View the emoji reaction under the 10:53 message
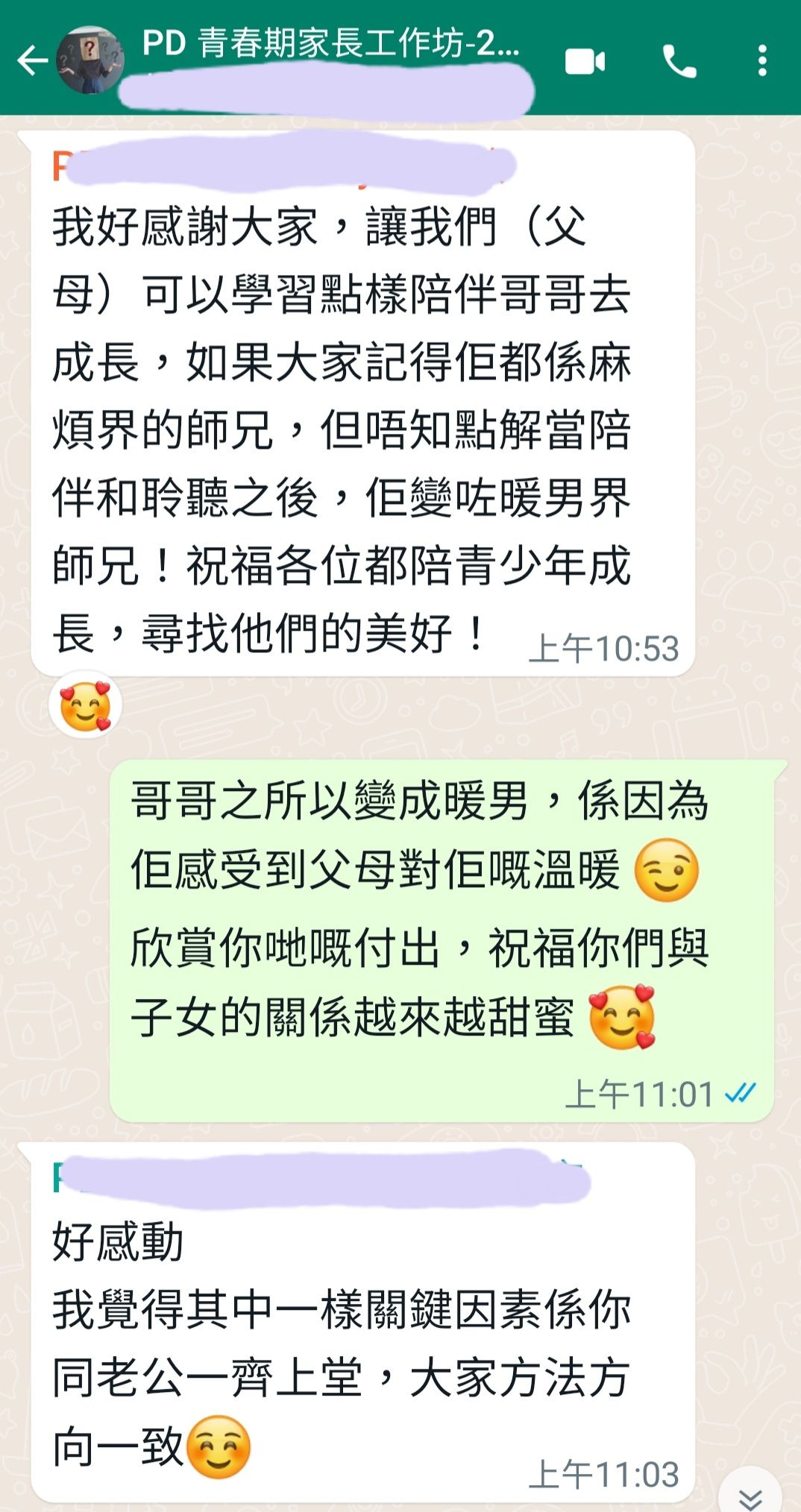Image resolution: width=801 pixels, height=1512 pixels. (x=85, y=705)
